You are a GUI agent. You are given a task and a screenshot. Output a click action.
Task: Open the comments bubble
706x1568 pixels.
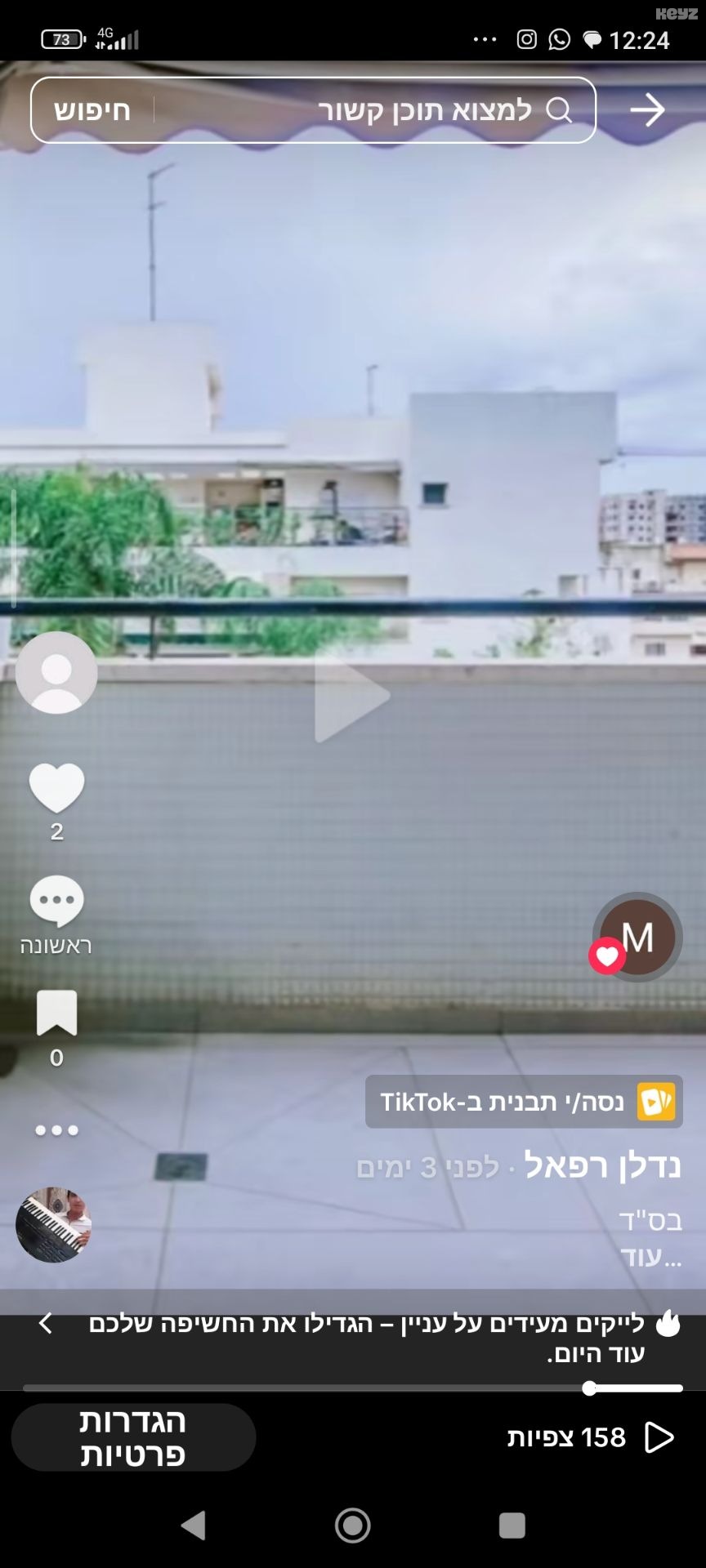[x=56, y=902]
